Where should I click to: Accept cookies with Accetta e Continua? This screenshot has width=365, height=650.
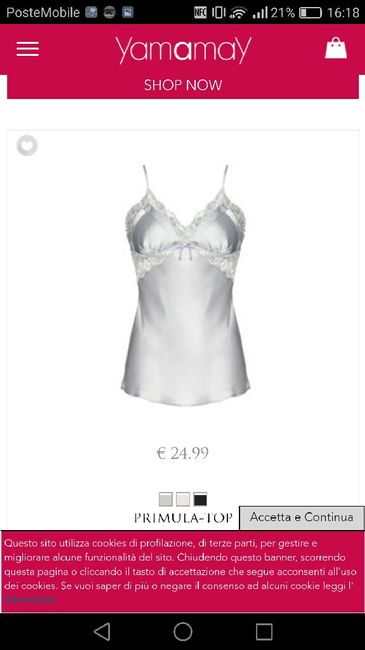point(302,517)
